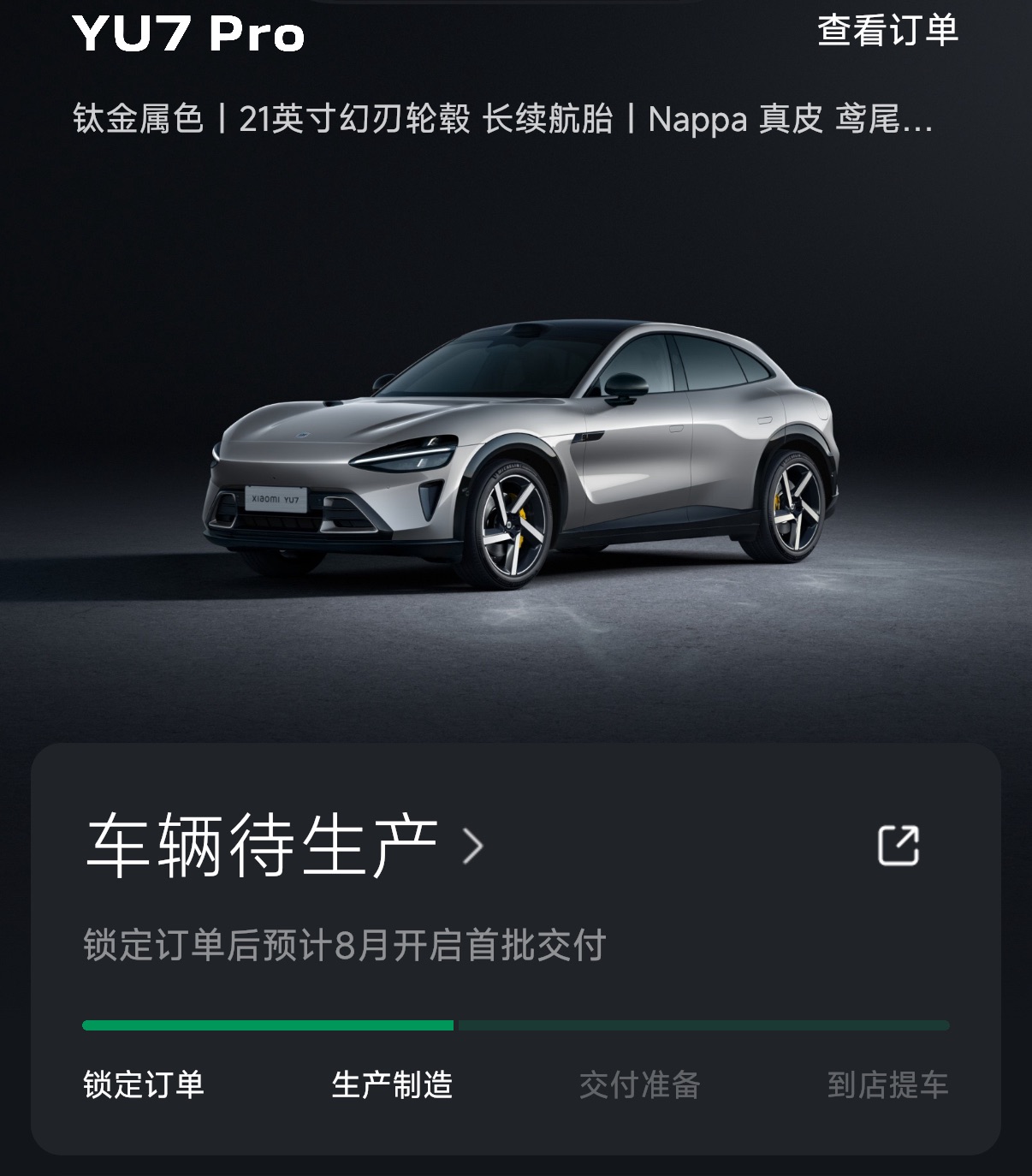Tap the share icon on the status card
Viewport: 1032px width, 1176px height.
(x=899, y=846)
